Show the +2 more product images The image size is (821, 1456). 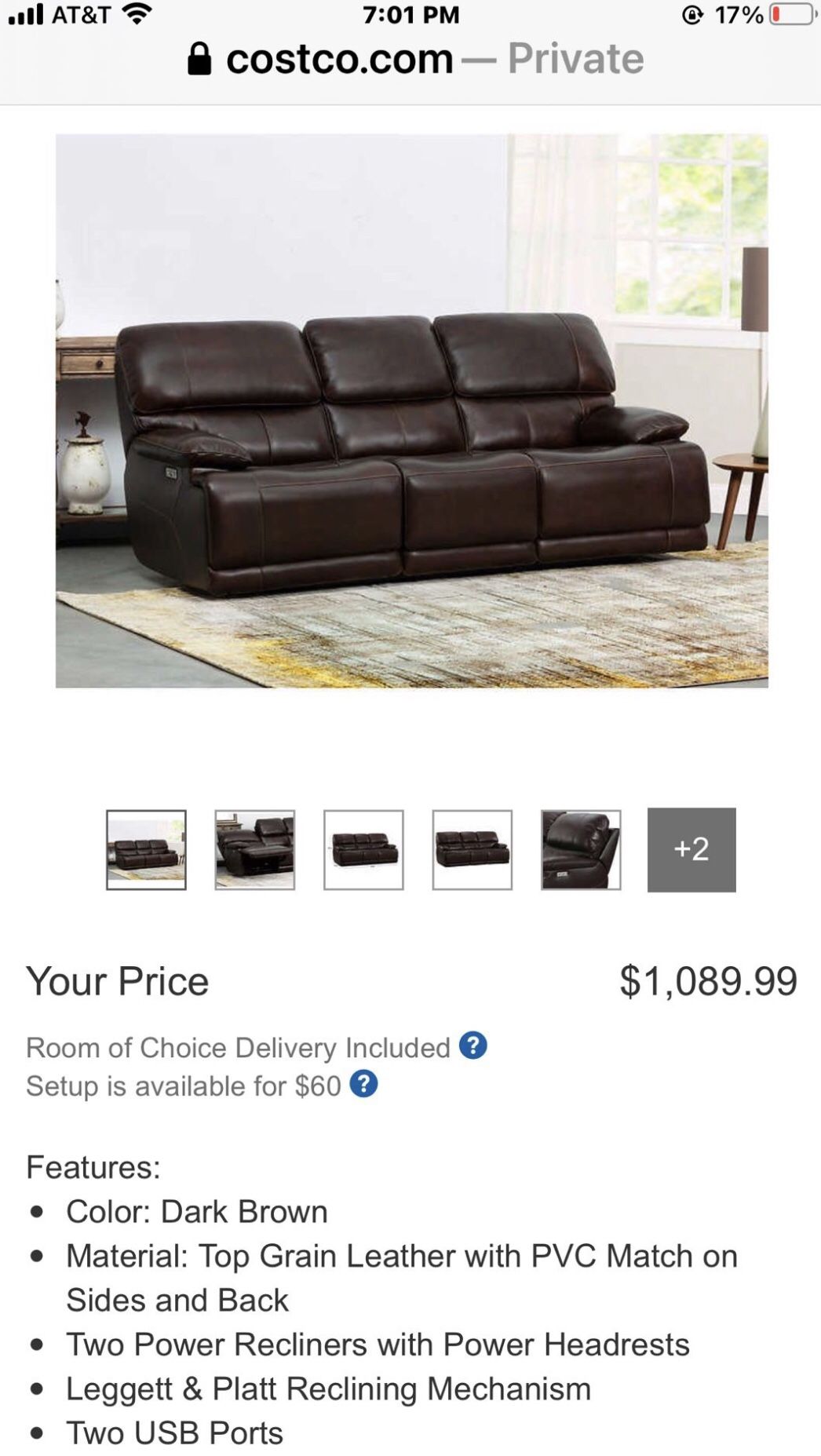click(x=691, y=850)
